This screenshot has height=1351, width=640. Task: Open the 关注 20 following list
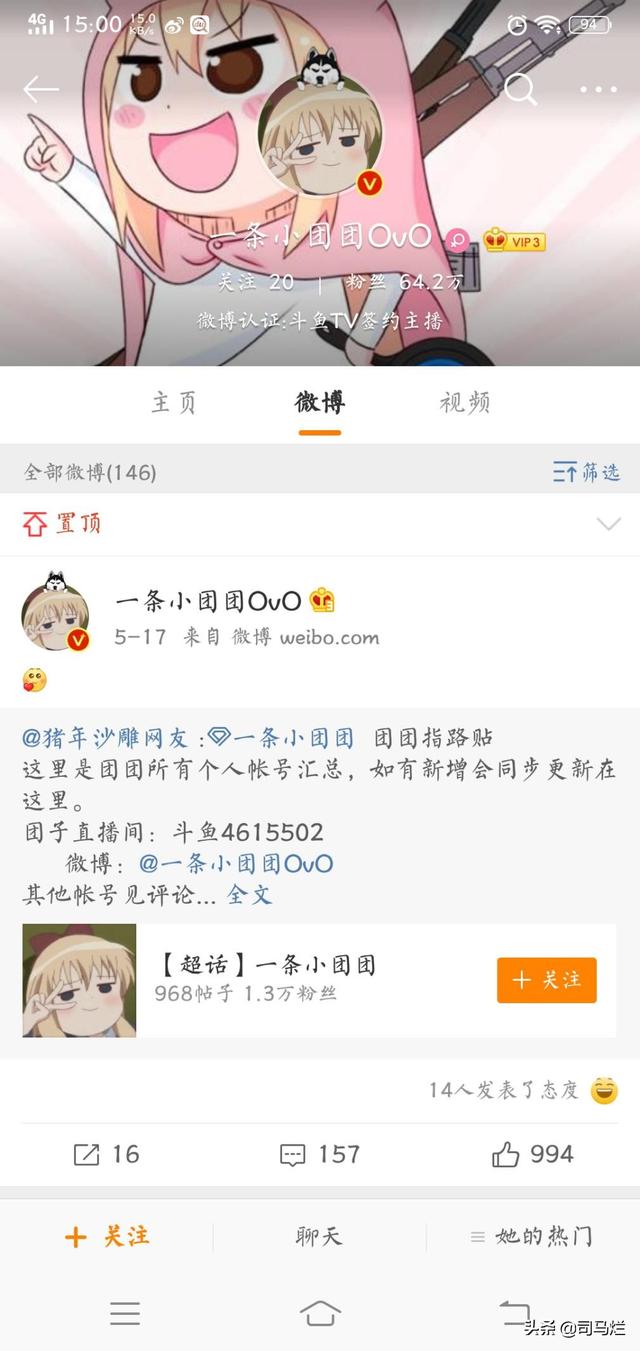pyautogui.click(x=257, y=282)
